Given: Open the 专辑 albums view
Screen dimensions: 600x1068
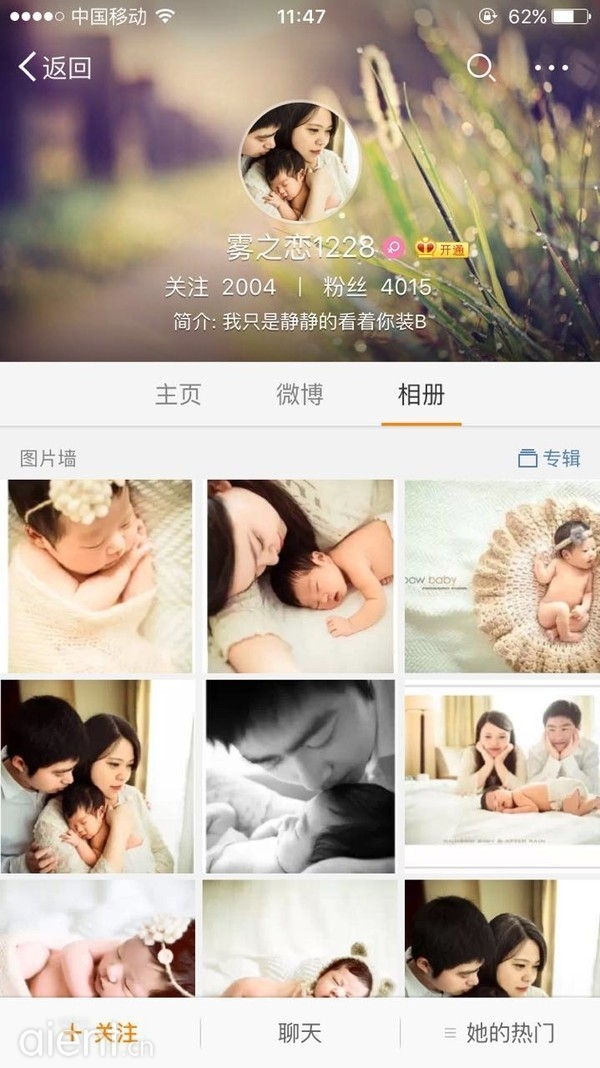Looking at the screenshot, I should 549,459.
